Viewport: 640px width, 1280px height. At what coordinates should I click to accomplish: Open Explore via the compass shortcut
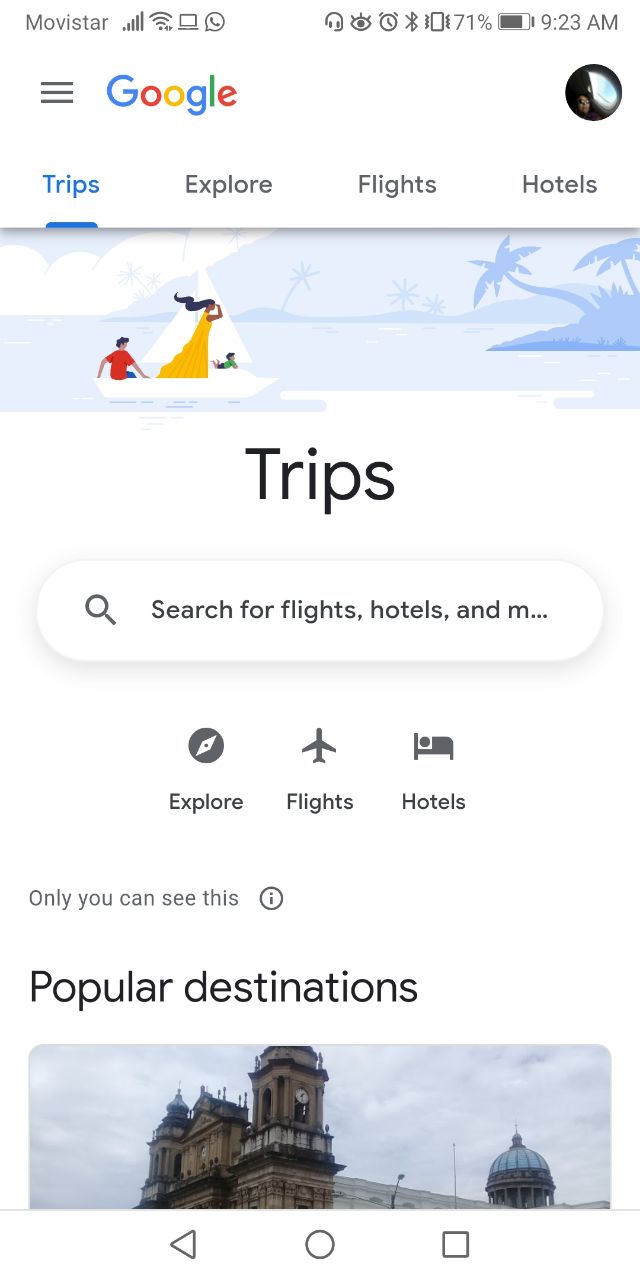coord(206,768)
